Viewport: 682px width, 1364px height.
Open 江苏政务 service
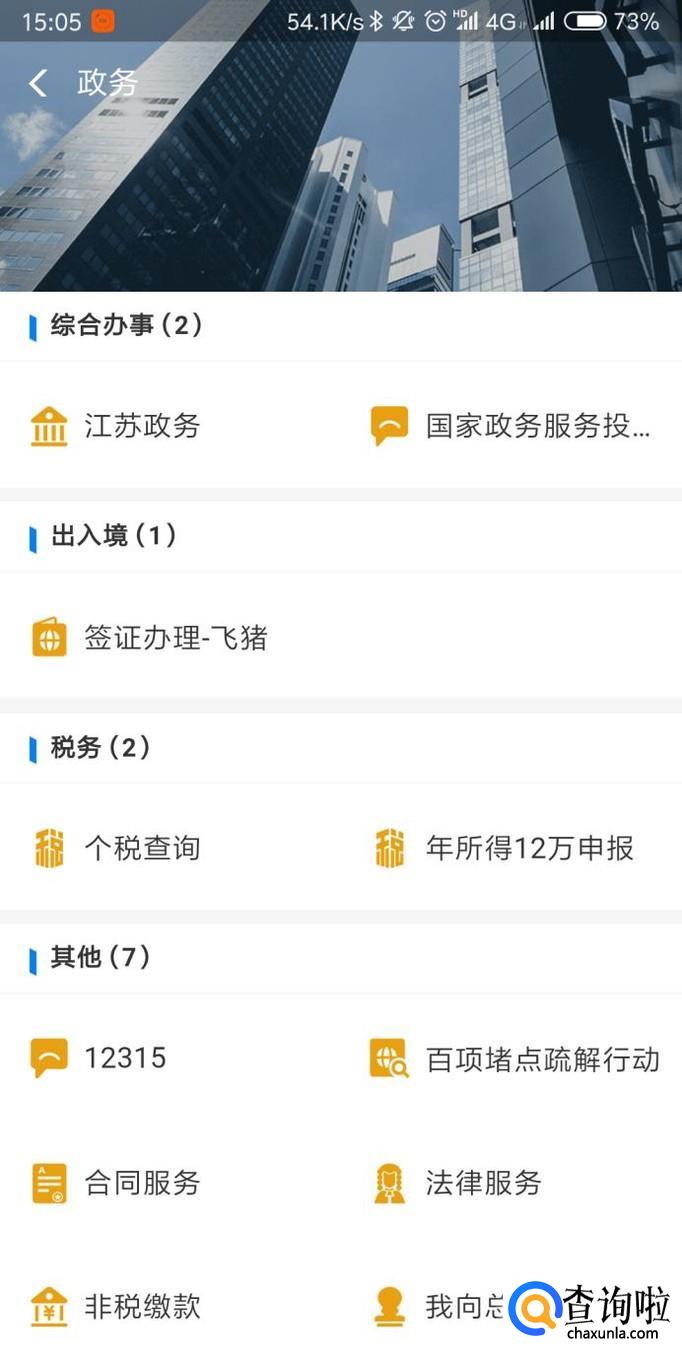tap(141, 426)
